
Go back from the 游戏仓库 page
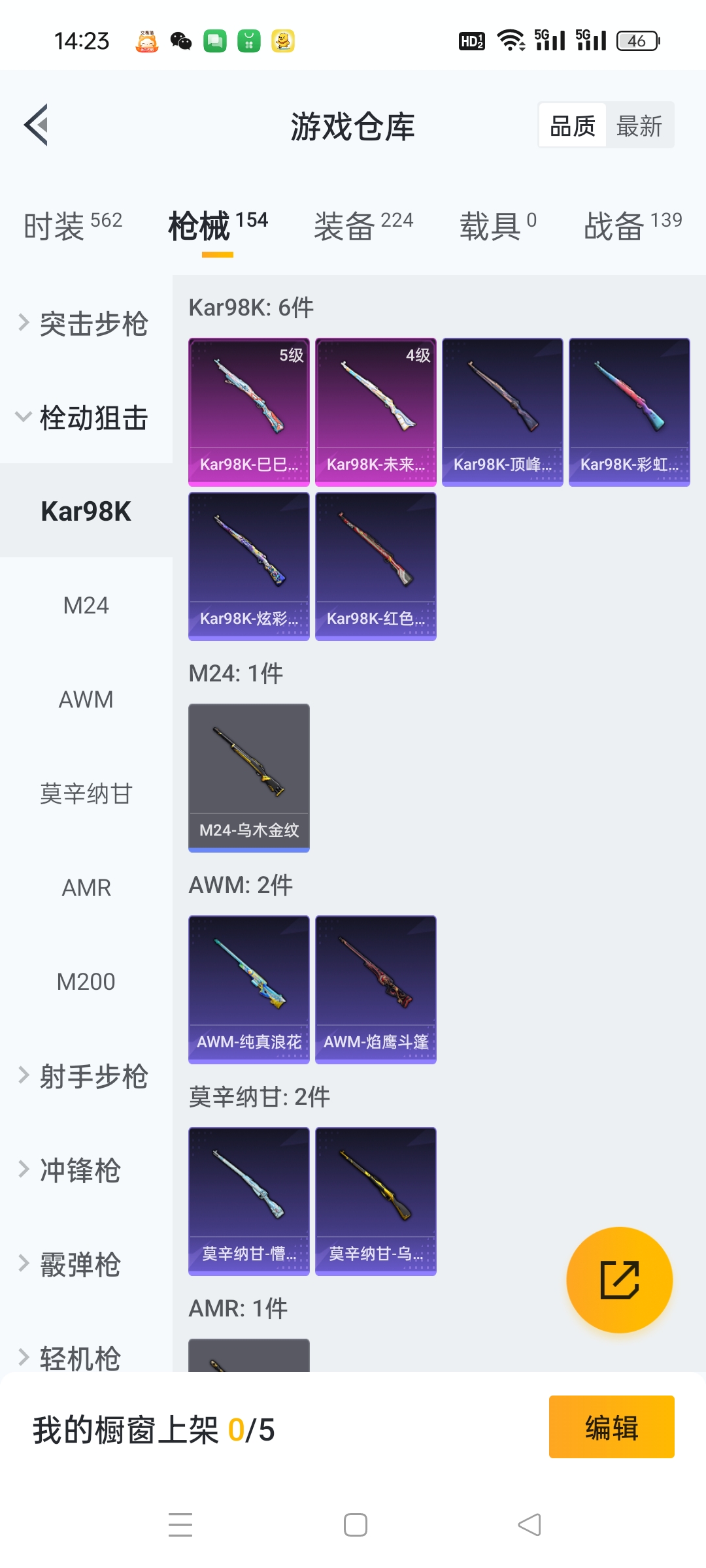37,125
